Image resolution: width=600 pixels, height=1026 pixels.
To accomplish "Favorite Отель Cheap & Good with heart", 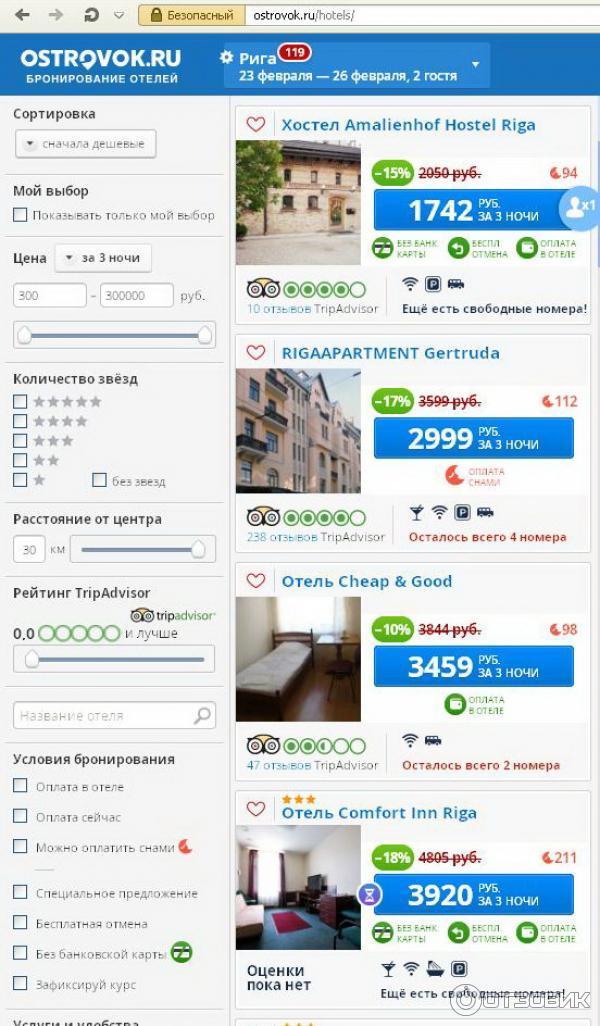I will click(256, 581).
